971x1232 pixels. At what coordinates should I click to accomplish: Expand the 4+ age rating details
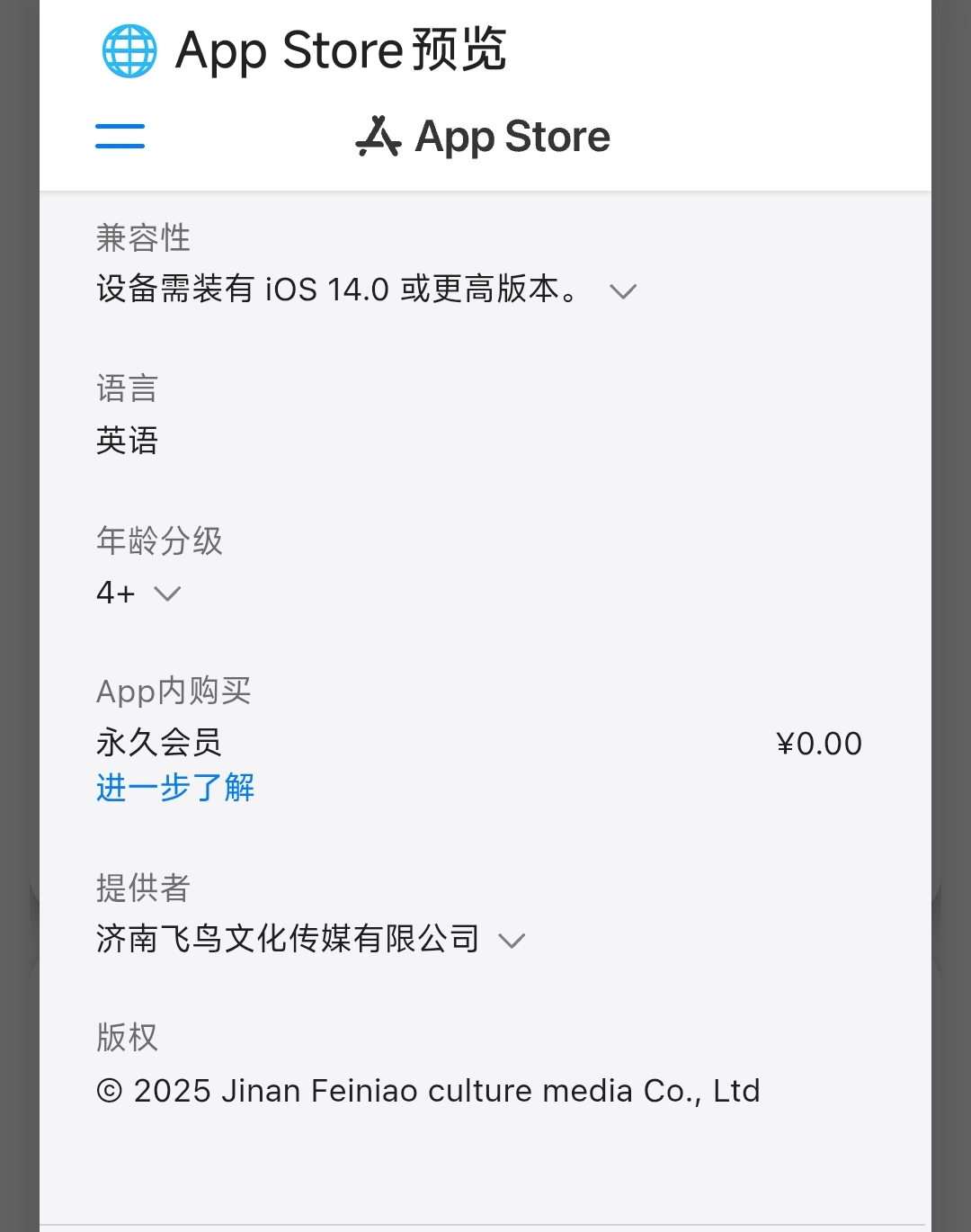click(167, 594)
